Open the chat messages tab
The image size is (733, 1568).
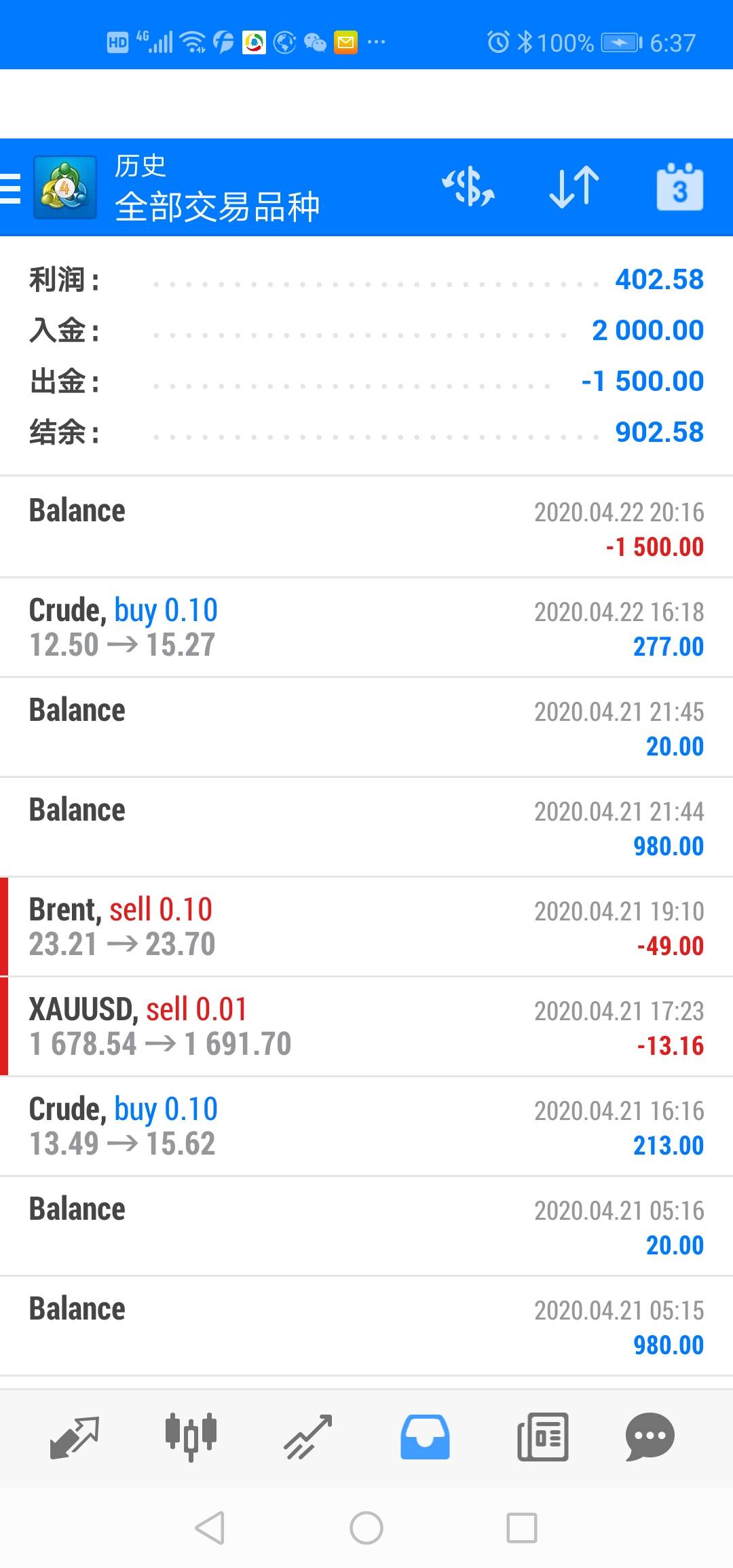coord(650,1438)
